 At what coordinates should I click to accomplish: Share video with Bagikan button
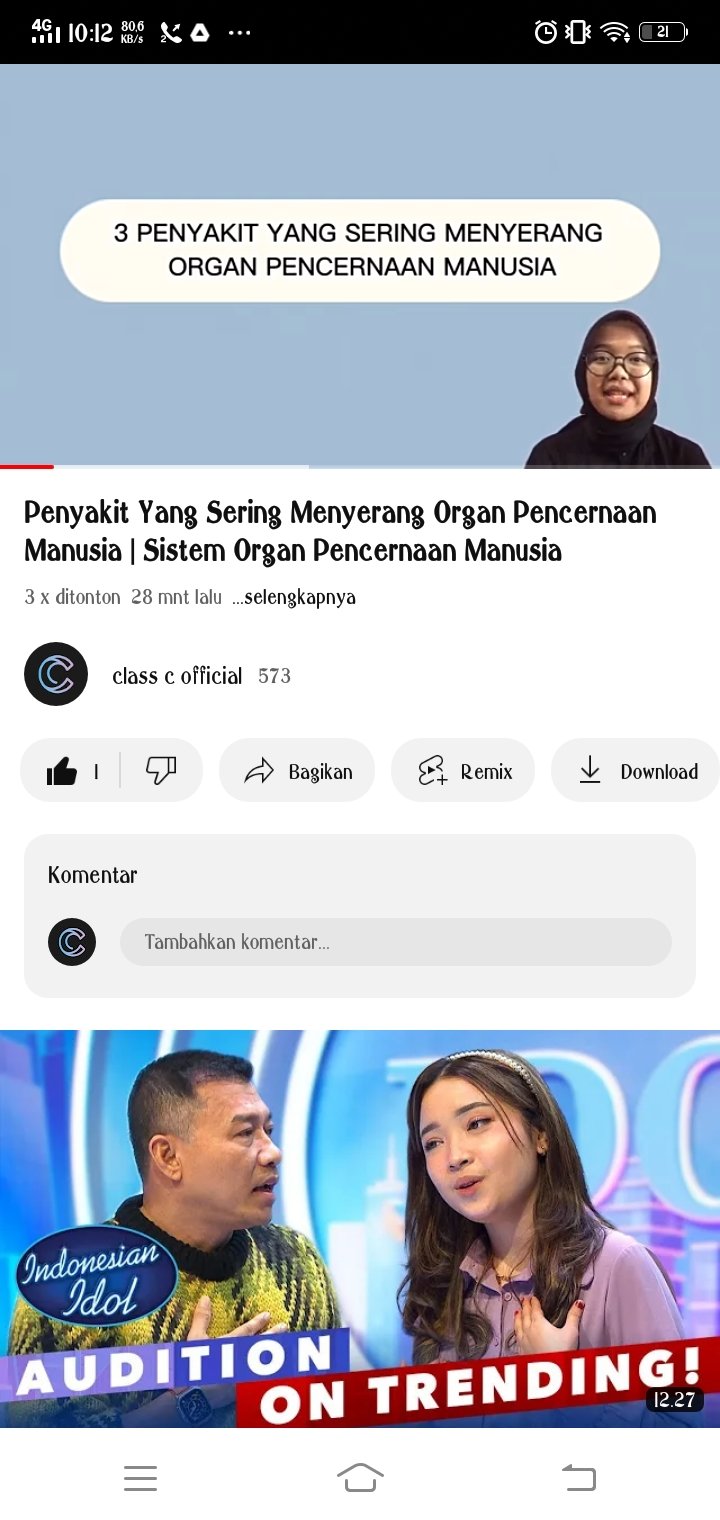tap(297, 771)
